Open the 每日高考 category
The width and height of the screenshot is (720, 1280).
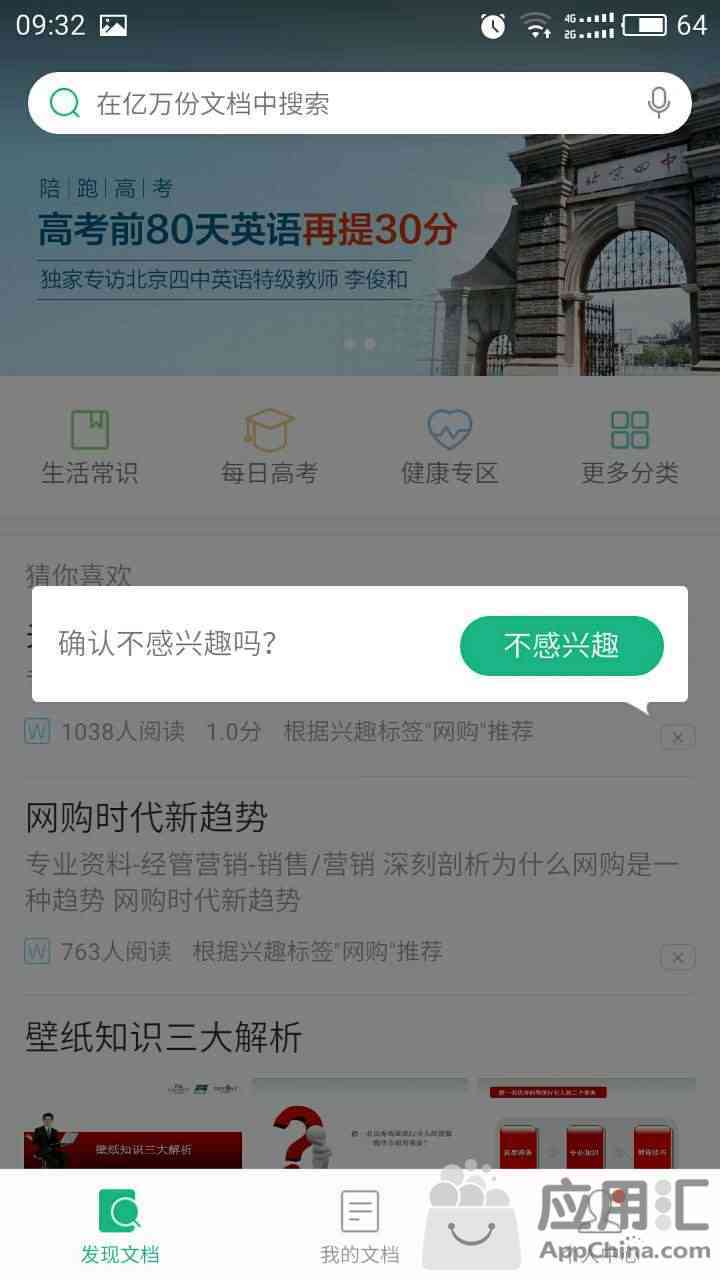tap(269, 447)
